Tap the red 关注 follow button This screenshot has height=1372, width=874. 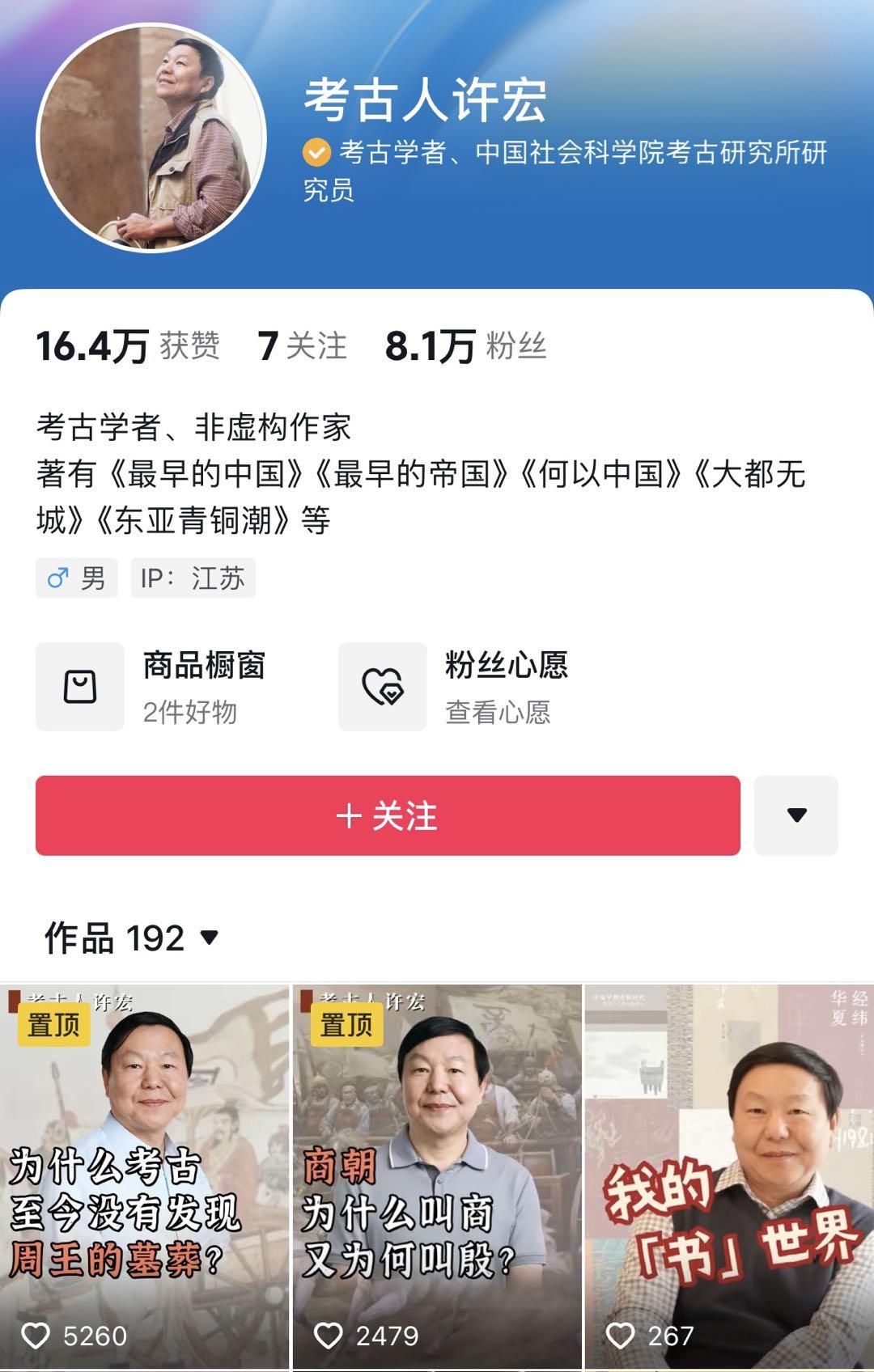(x=388, y=815)
